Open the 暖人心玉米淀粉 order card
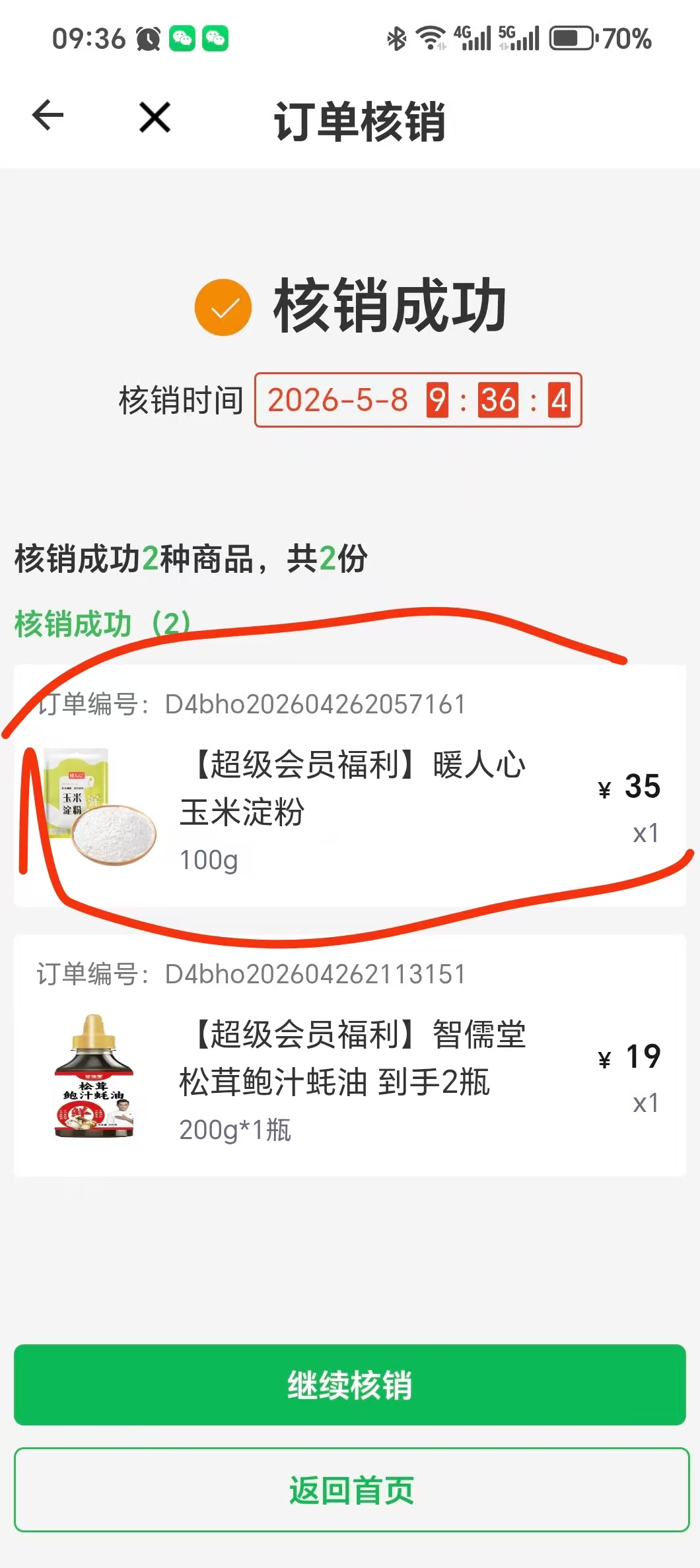Screen dimensions: 700x1568 point(350,785)
